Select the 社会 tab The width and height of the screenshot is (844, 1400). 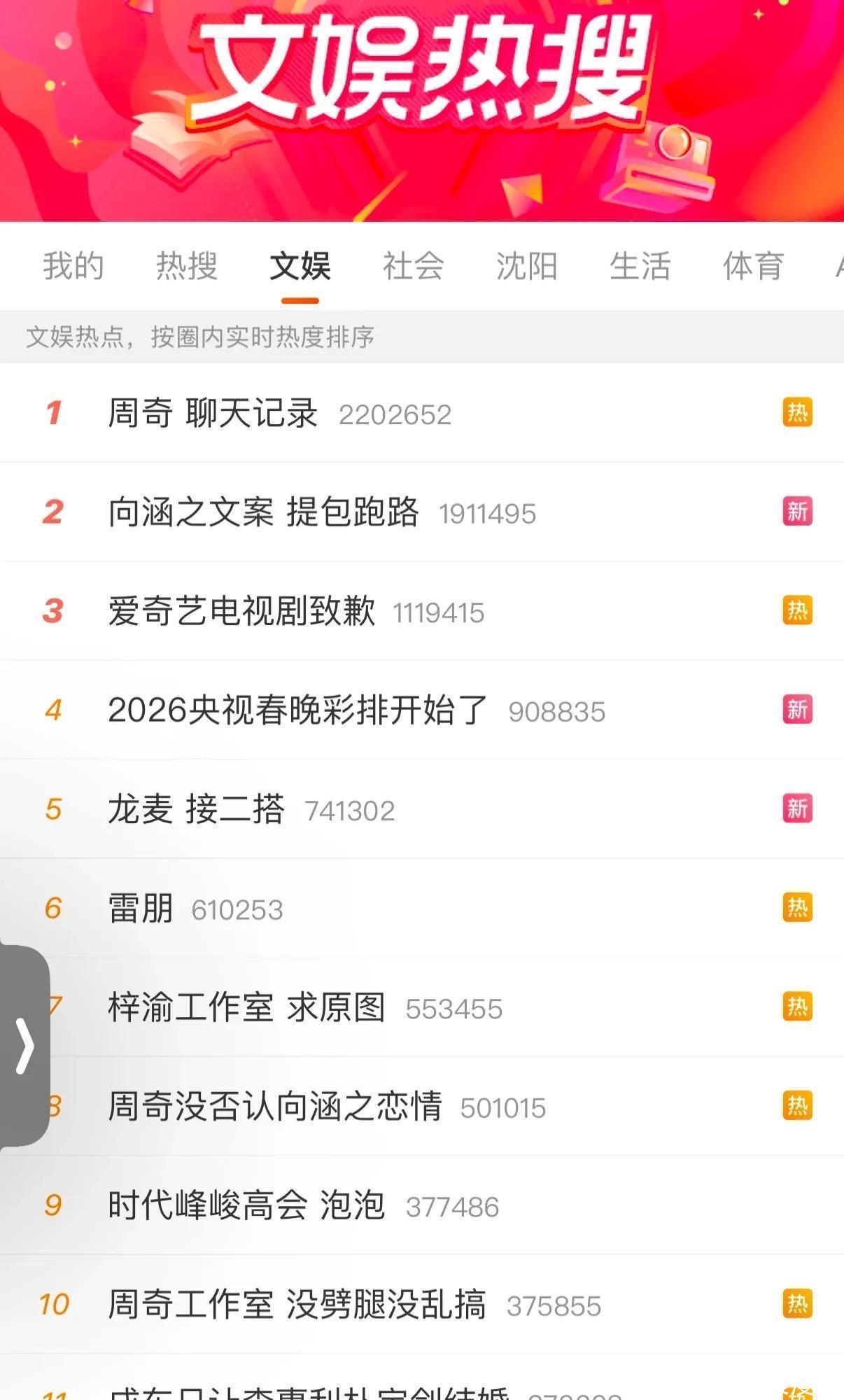414,267
